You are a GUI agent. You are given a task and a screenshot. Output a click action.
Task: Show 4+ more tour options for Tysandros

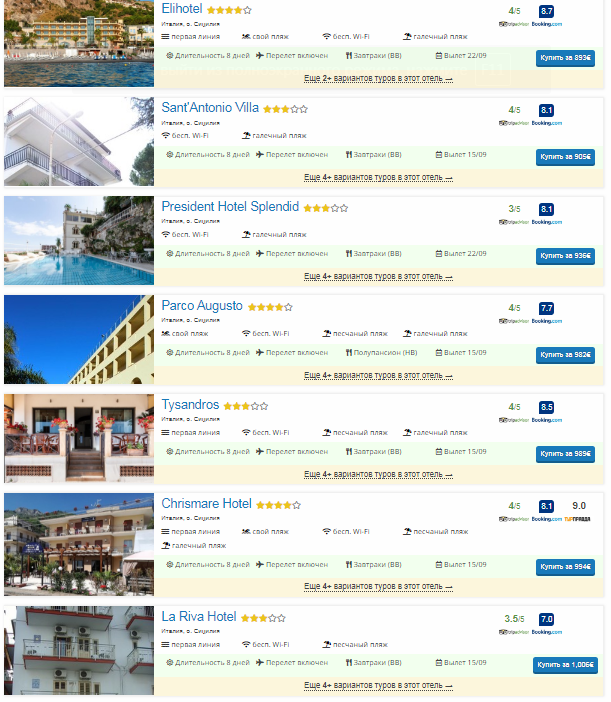tap(378, 474)
